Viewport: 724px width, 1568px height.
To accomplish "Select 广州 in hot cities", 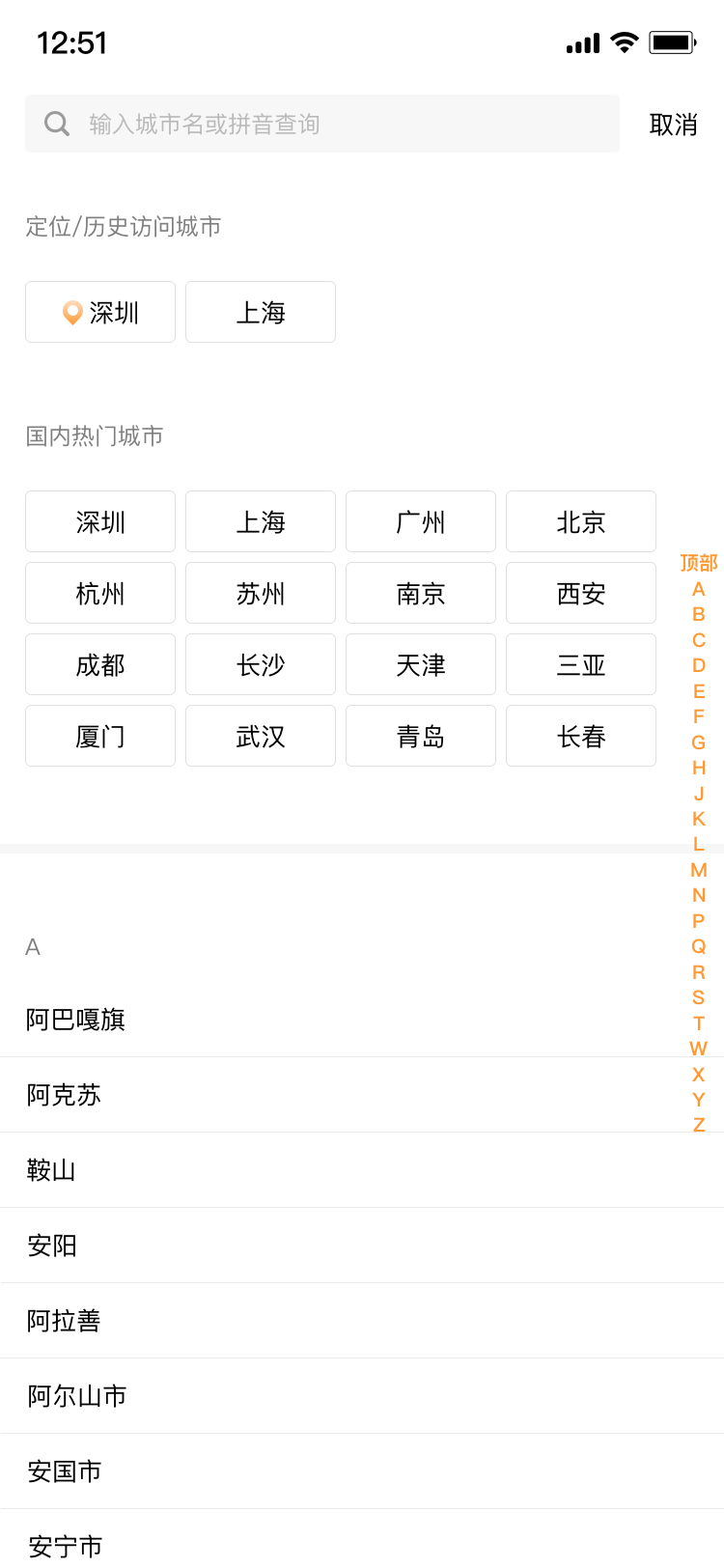I will tap(421, 521).
